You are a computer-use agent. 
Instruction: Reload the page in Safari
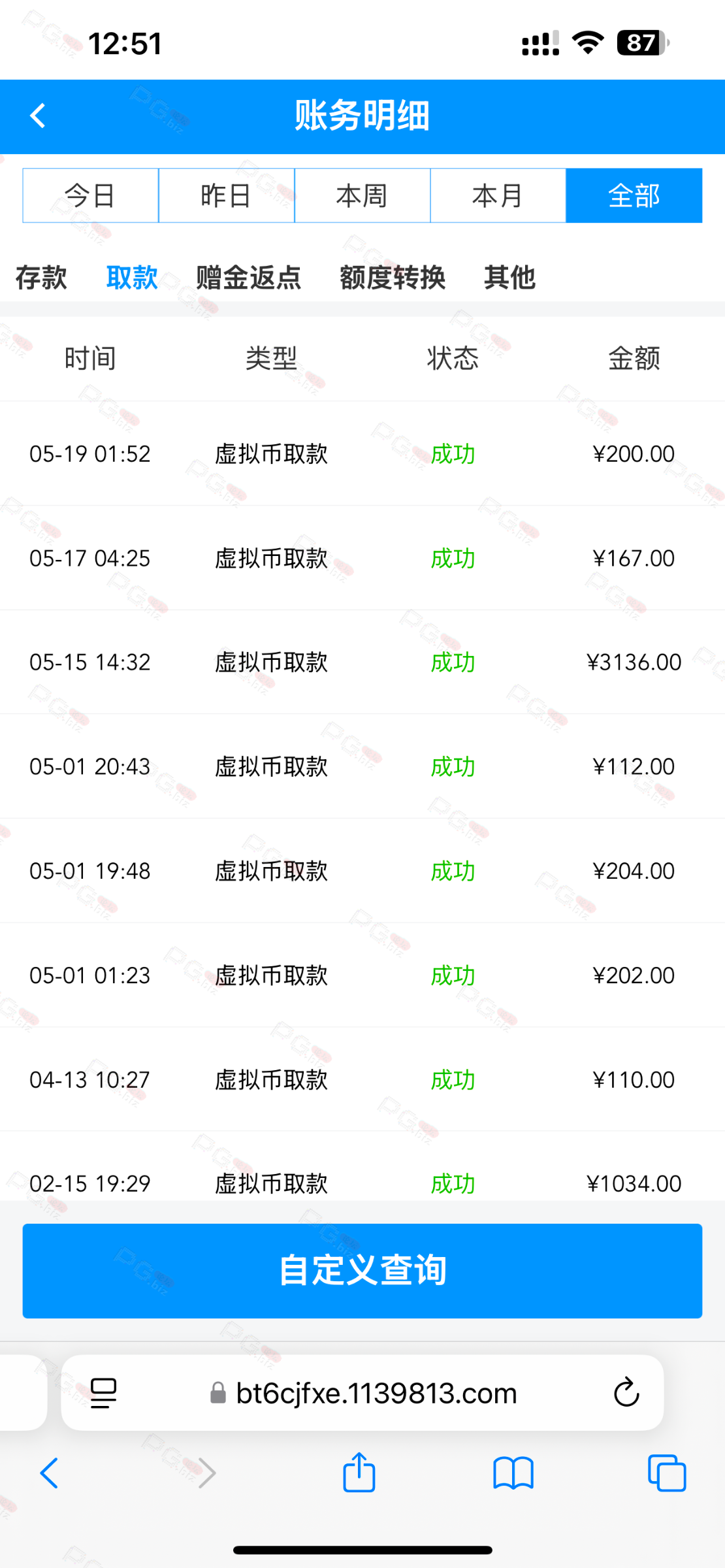pyautogui.click(x=626, y=1393)
